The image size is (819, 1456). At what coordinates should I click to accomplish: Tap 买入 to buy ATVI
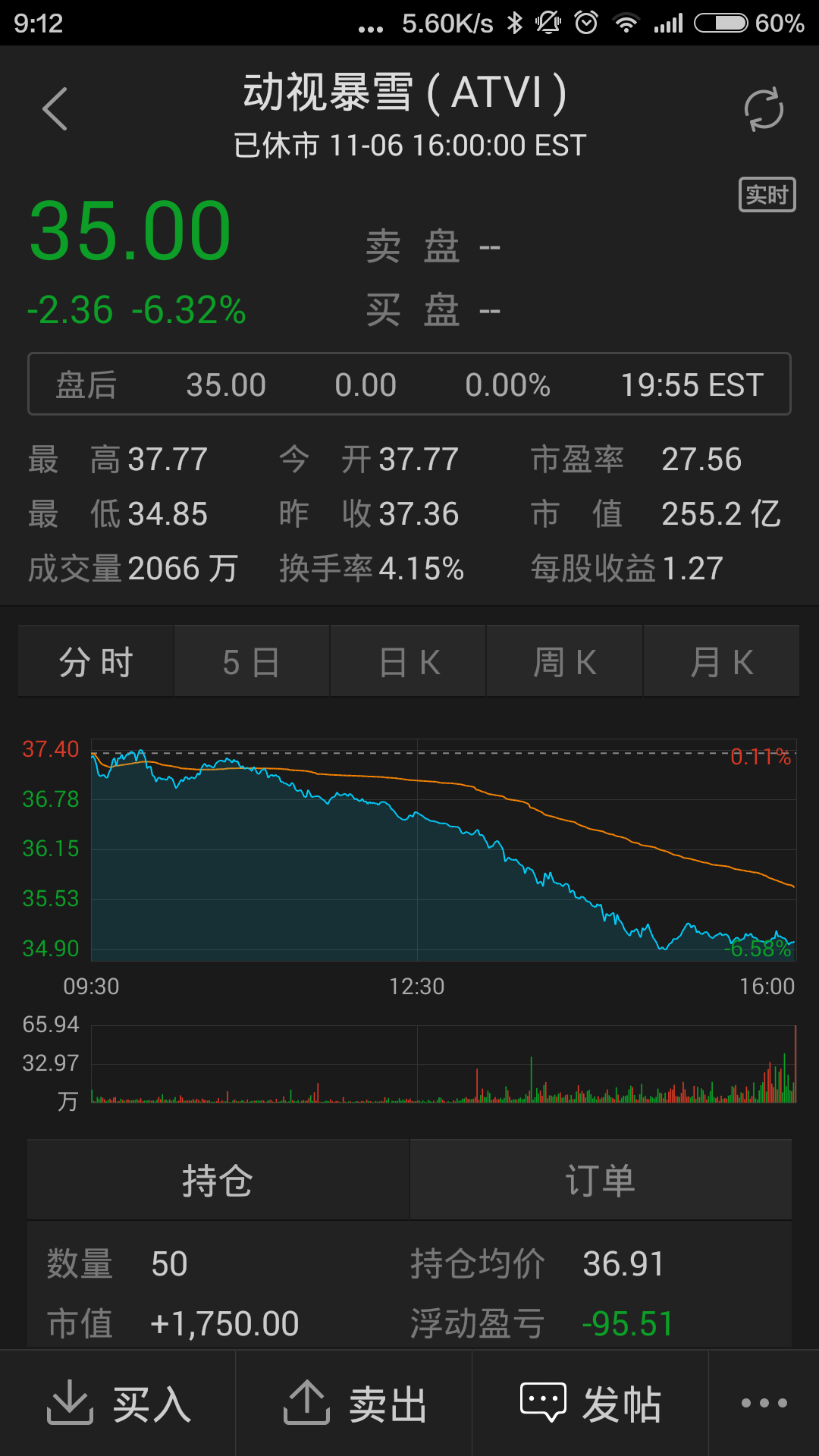click(118, 1403)
